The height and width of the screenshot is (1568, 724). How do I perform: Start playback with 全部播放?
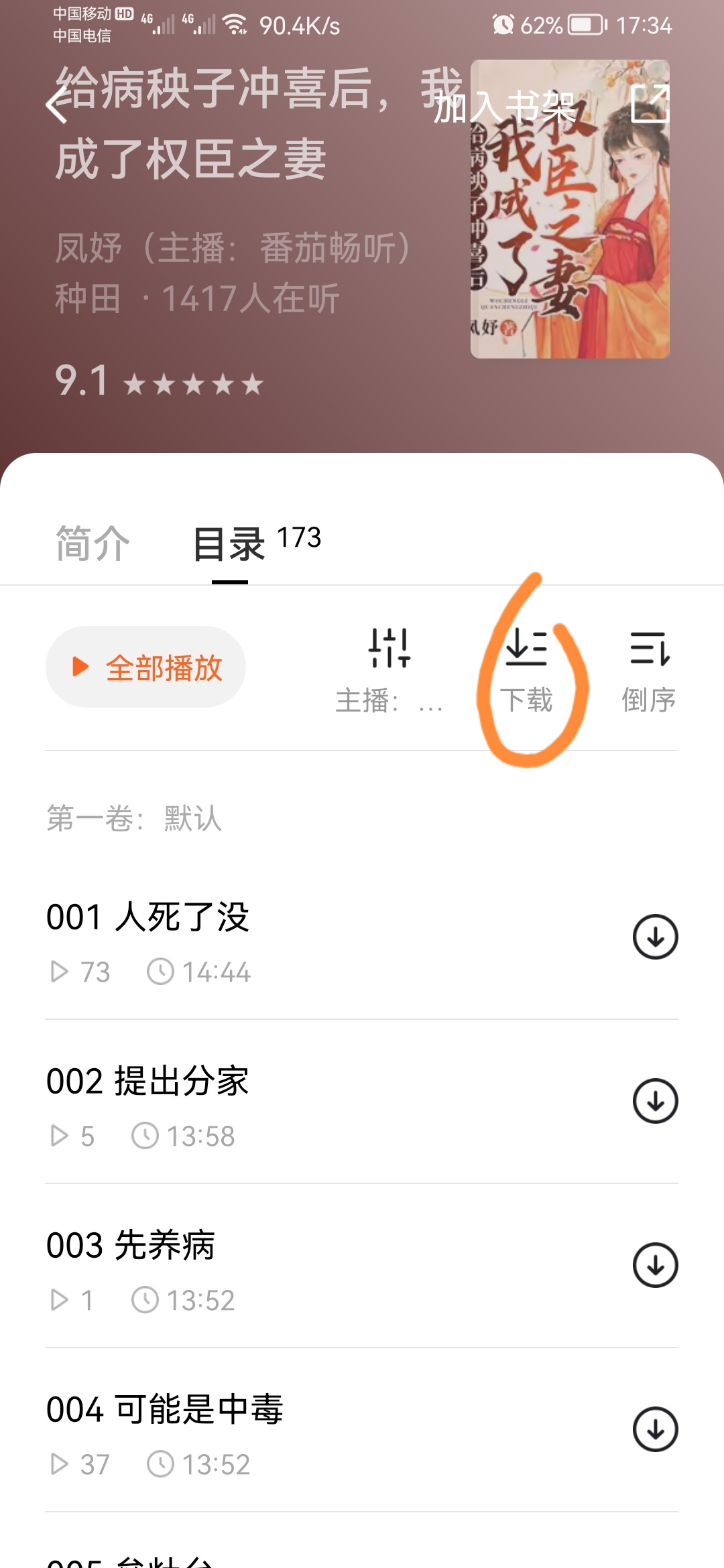point(145,667)
